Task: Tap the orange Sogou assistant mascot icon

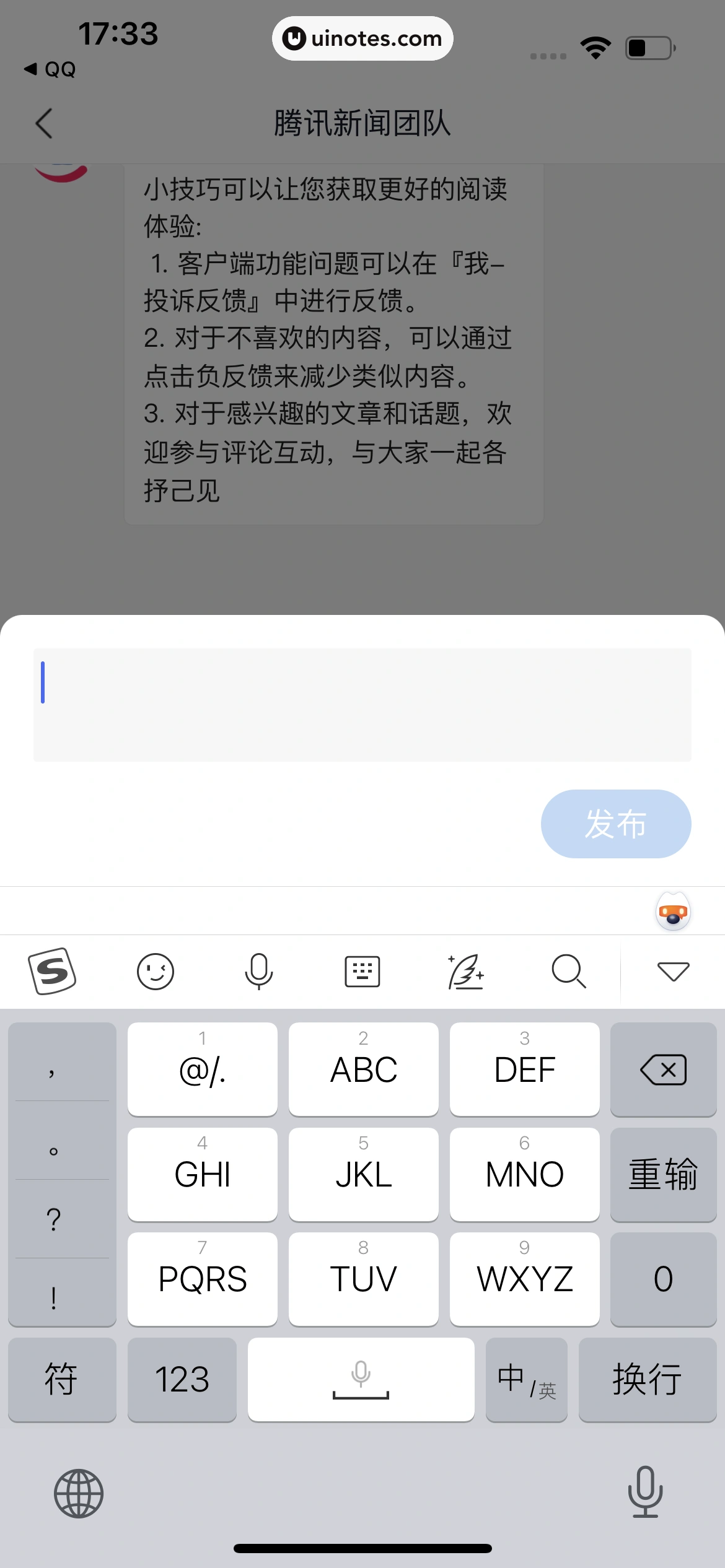Action: click(x=673, y=910)
